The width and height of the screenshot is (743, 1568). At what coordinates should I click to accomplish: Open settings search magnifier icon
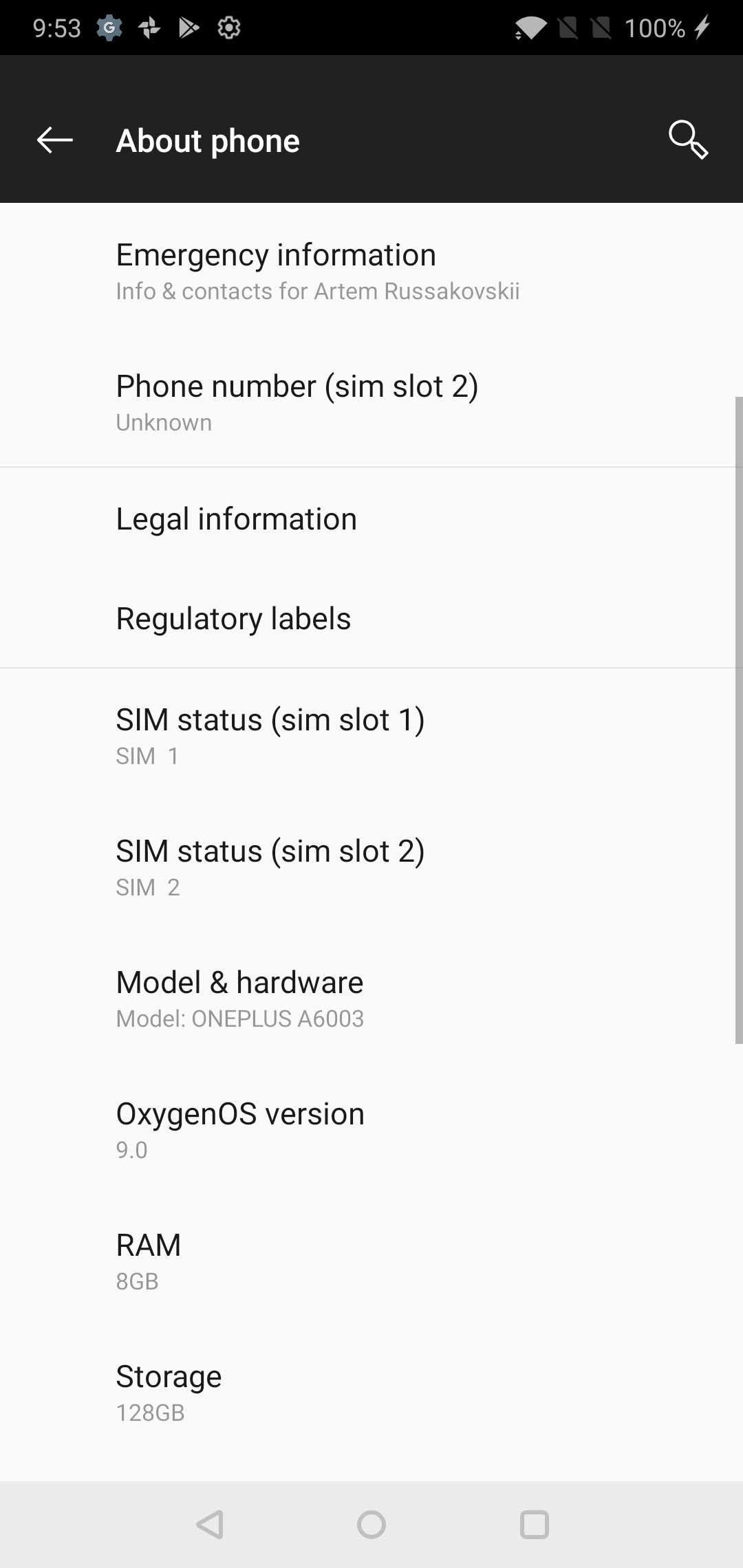688,140
